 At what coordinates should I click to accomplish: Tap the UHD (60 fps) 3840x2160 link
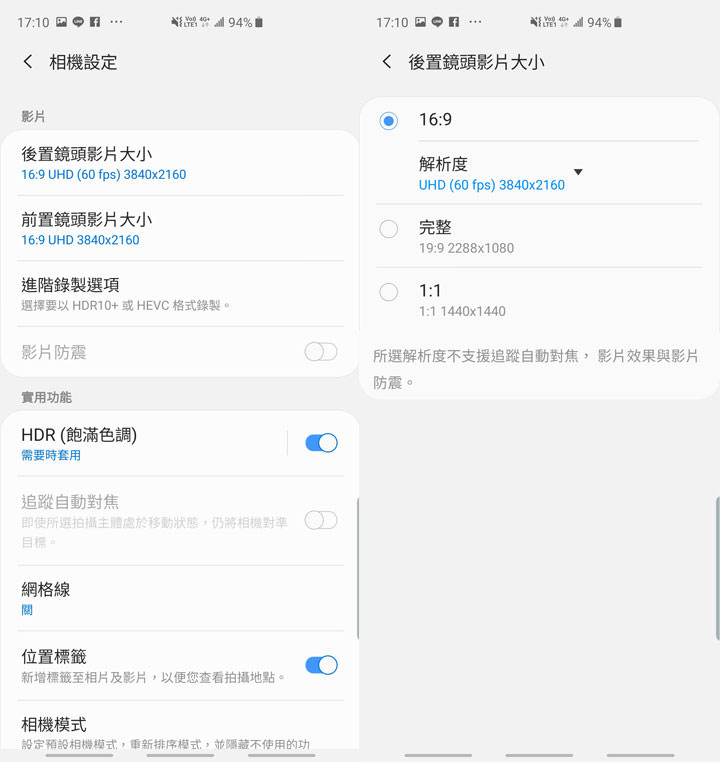(x=490, y=185)
